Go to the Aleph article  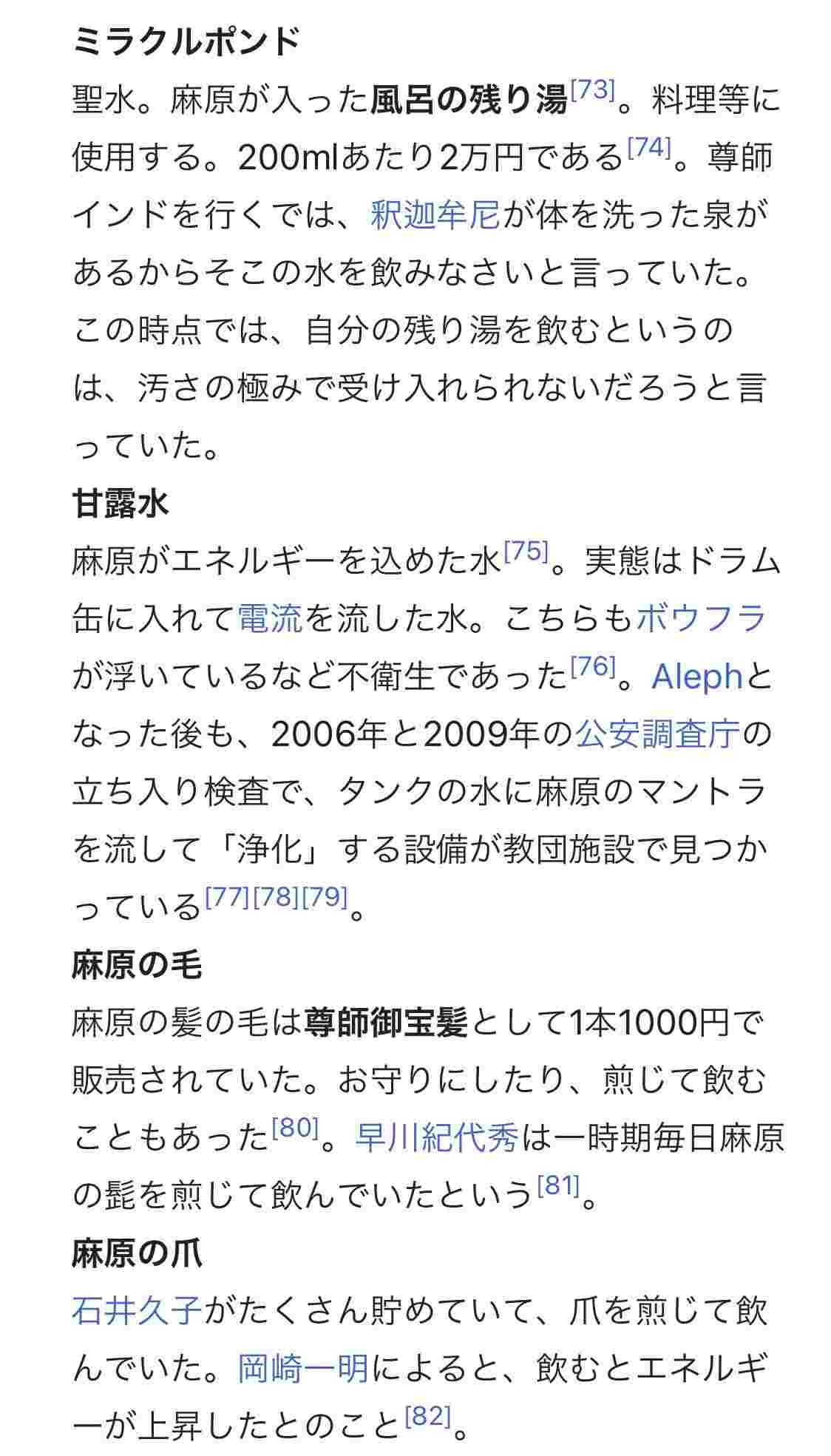click(x=696, y=676)
